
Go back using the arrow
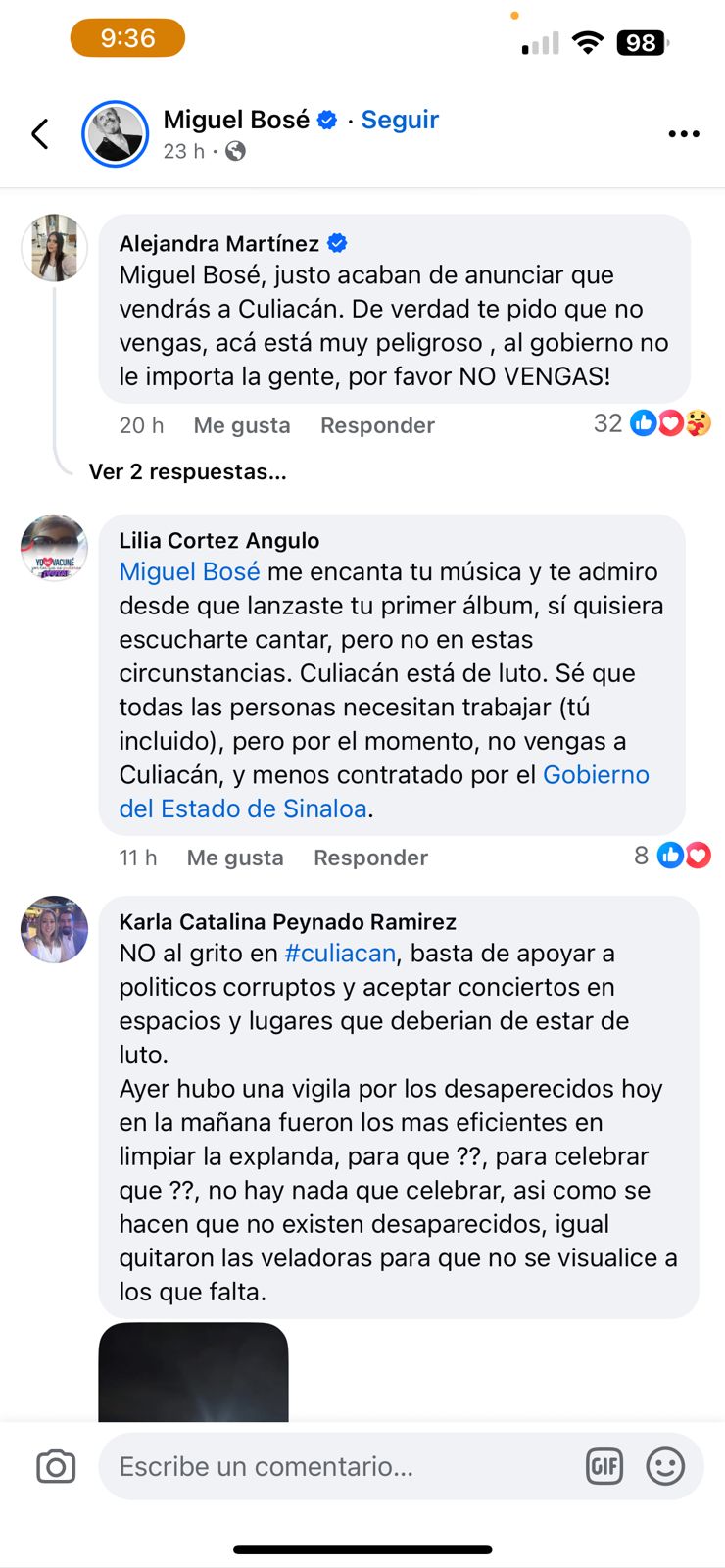[x=40, y=134]
